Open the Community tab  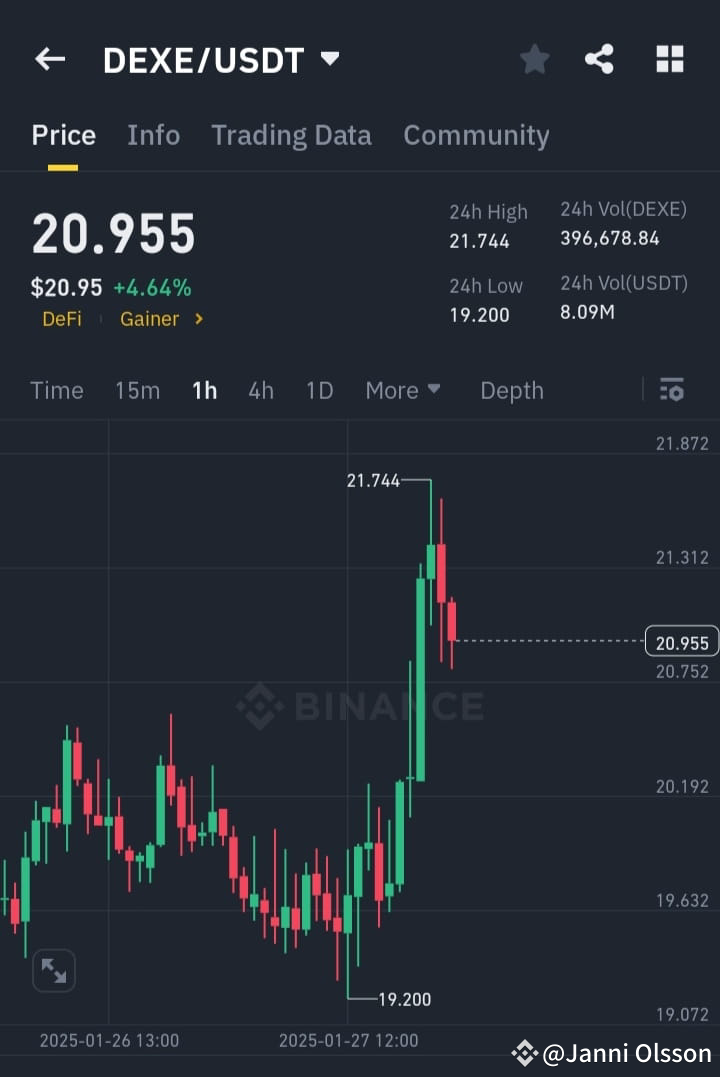click(x=477, y=135)
